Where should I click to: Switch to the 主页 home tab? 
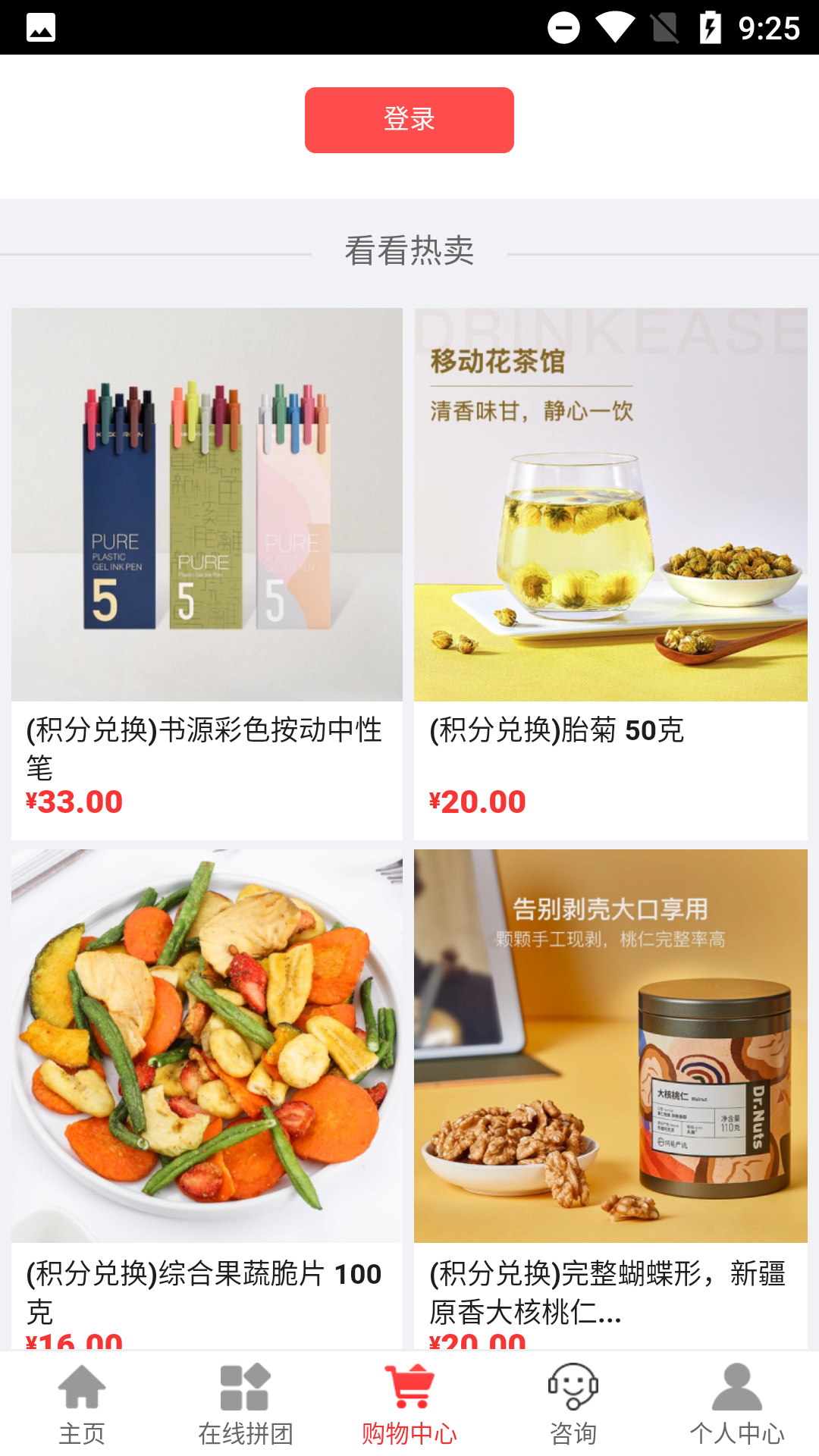82,1404
